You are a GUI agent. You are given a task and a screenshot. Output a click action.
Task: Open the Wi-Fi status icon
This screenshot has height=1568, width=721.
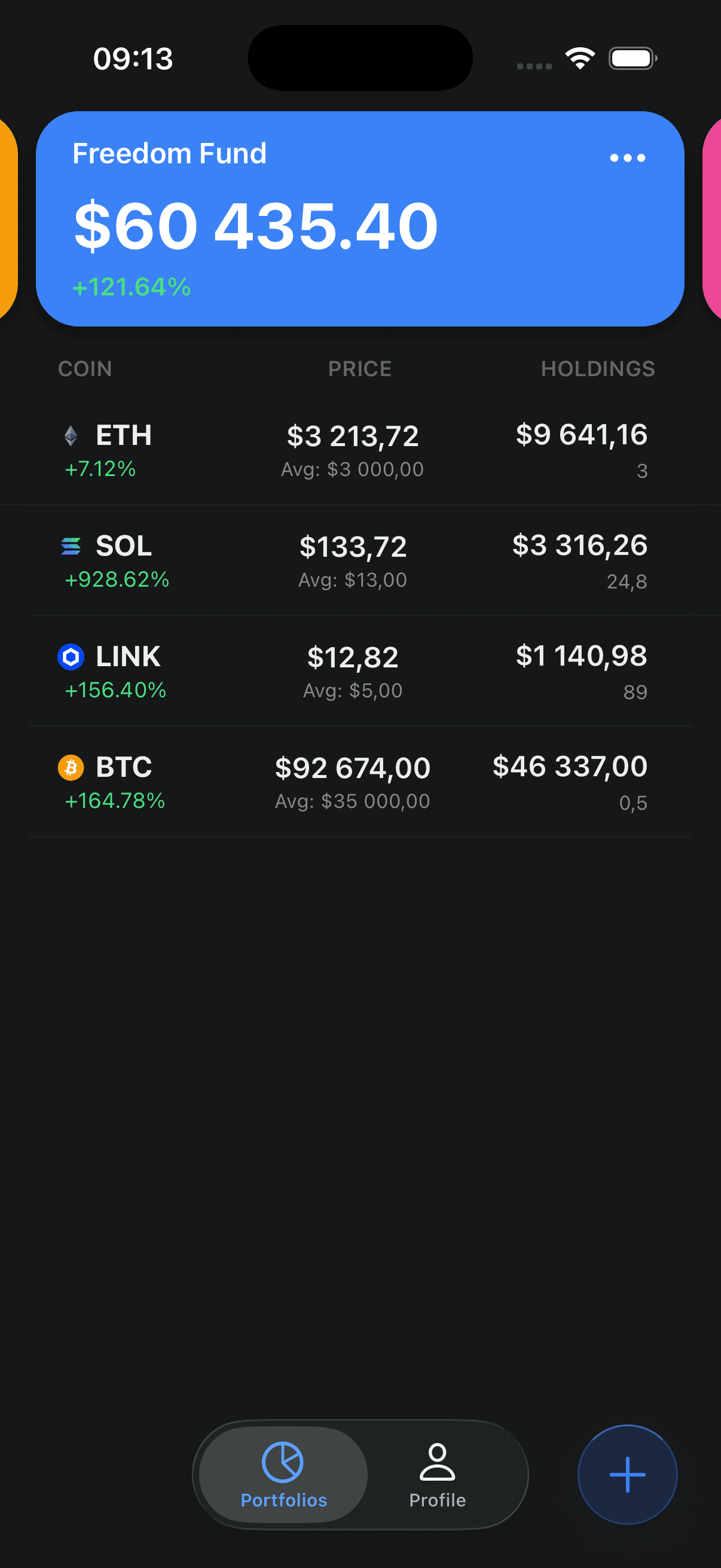579,57
